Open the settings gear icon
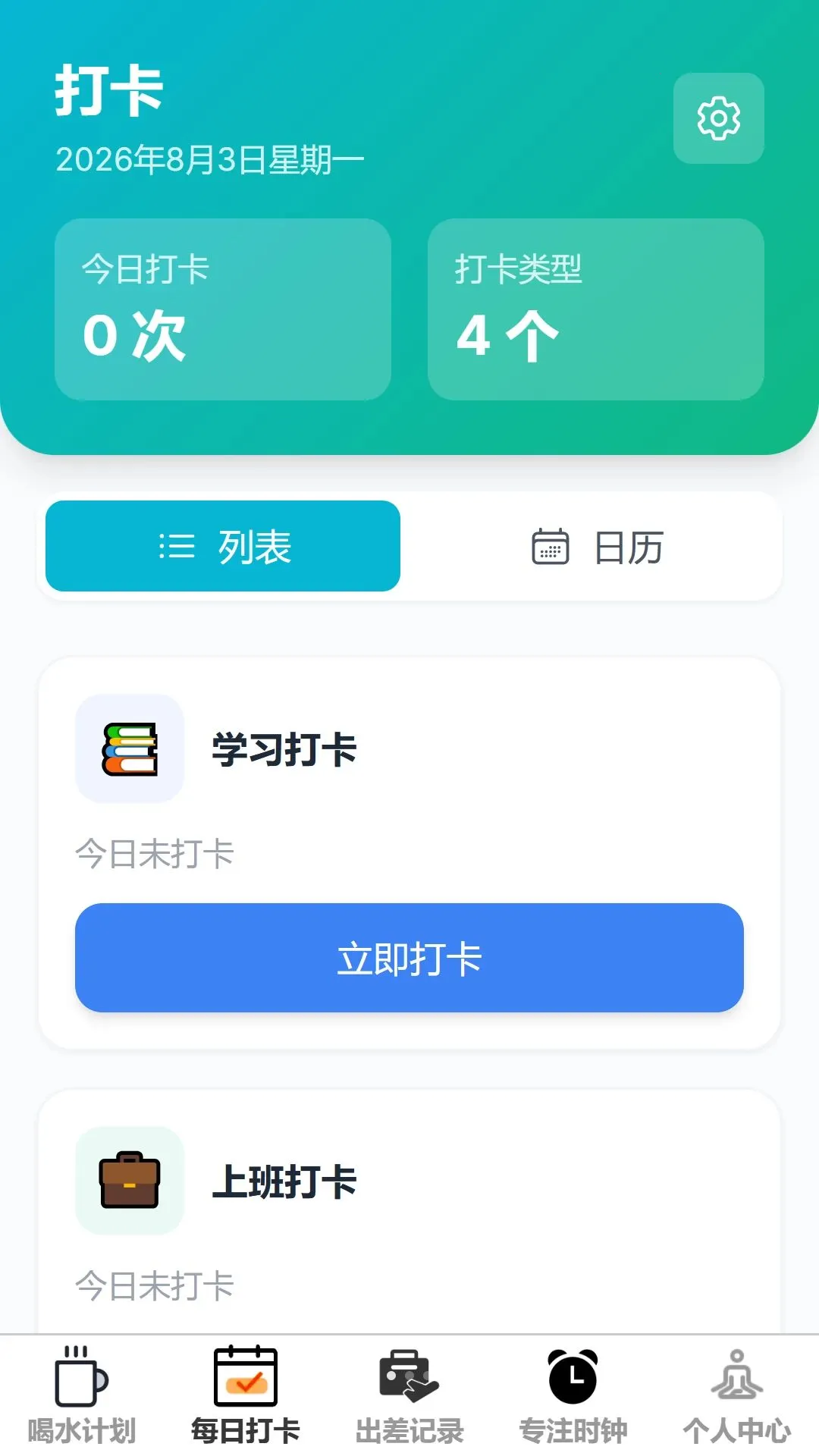This screenshot has height=1456, width=819. (718, 118)
